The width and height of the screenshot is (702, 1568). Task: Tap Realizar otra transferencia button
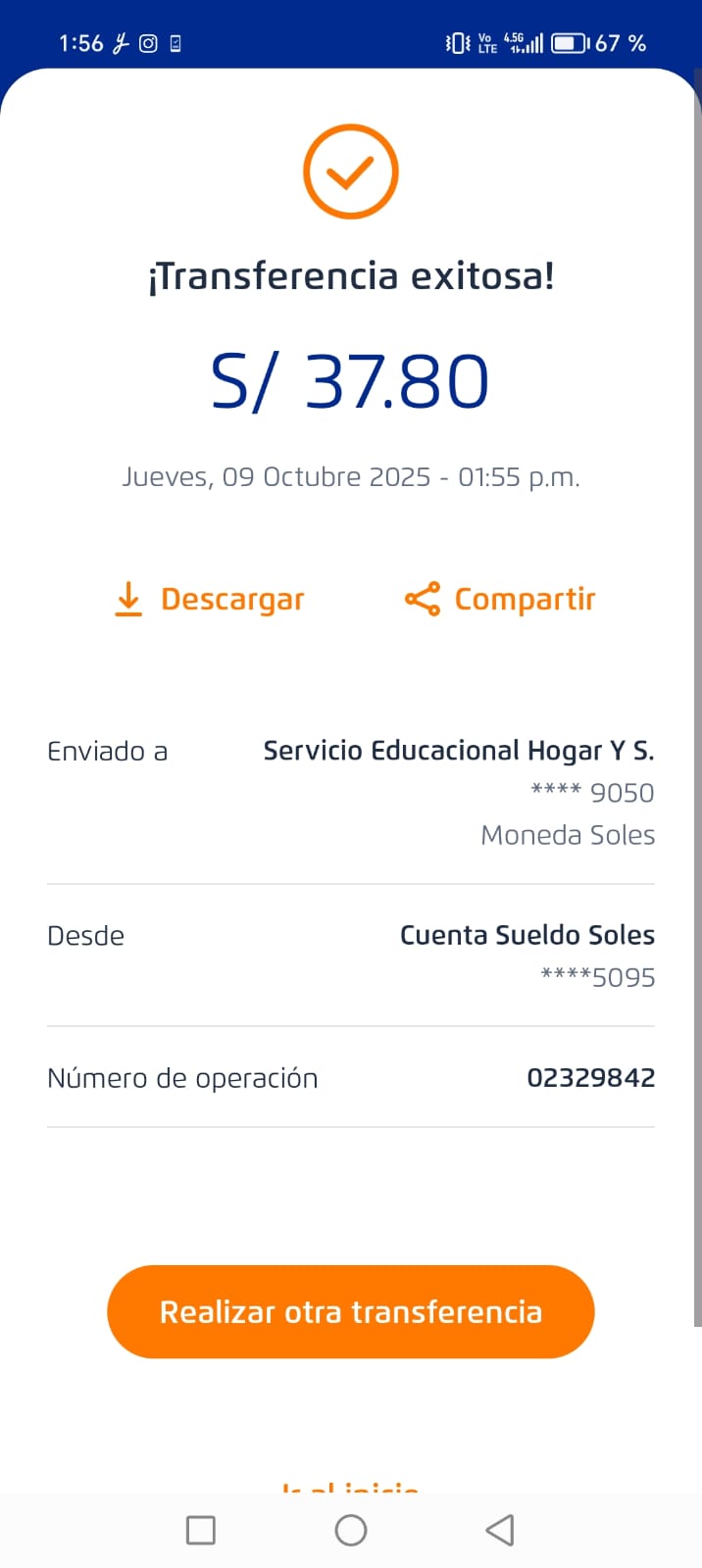[x=351, y=1311]
